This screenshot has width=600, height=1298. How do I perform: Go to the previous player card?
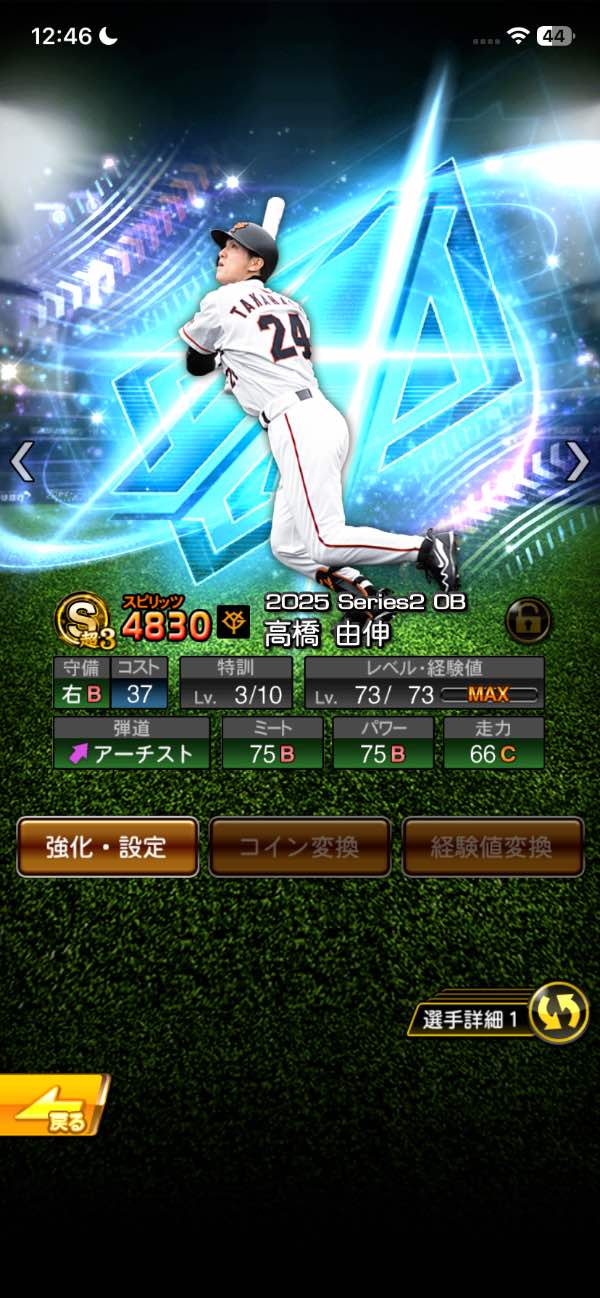22,461
